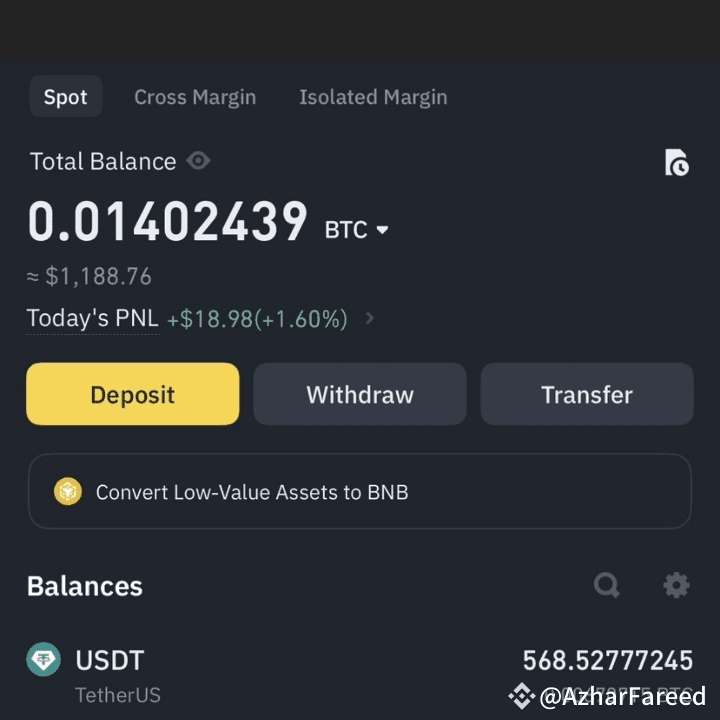This screenshot has height=720, width=720.
Task: Tap the Deposit button
Action: point(133,394)
